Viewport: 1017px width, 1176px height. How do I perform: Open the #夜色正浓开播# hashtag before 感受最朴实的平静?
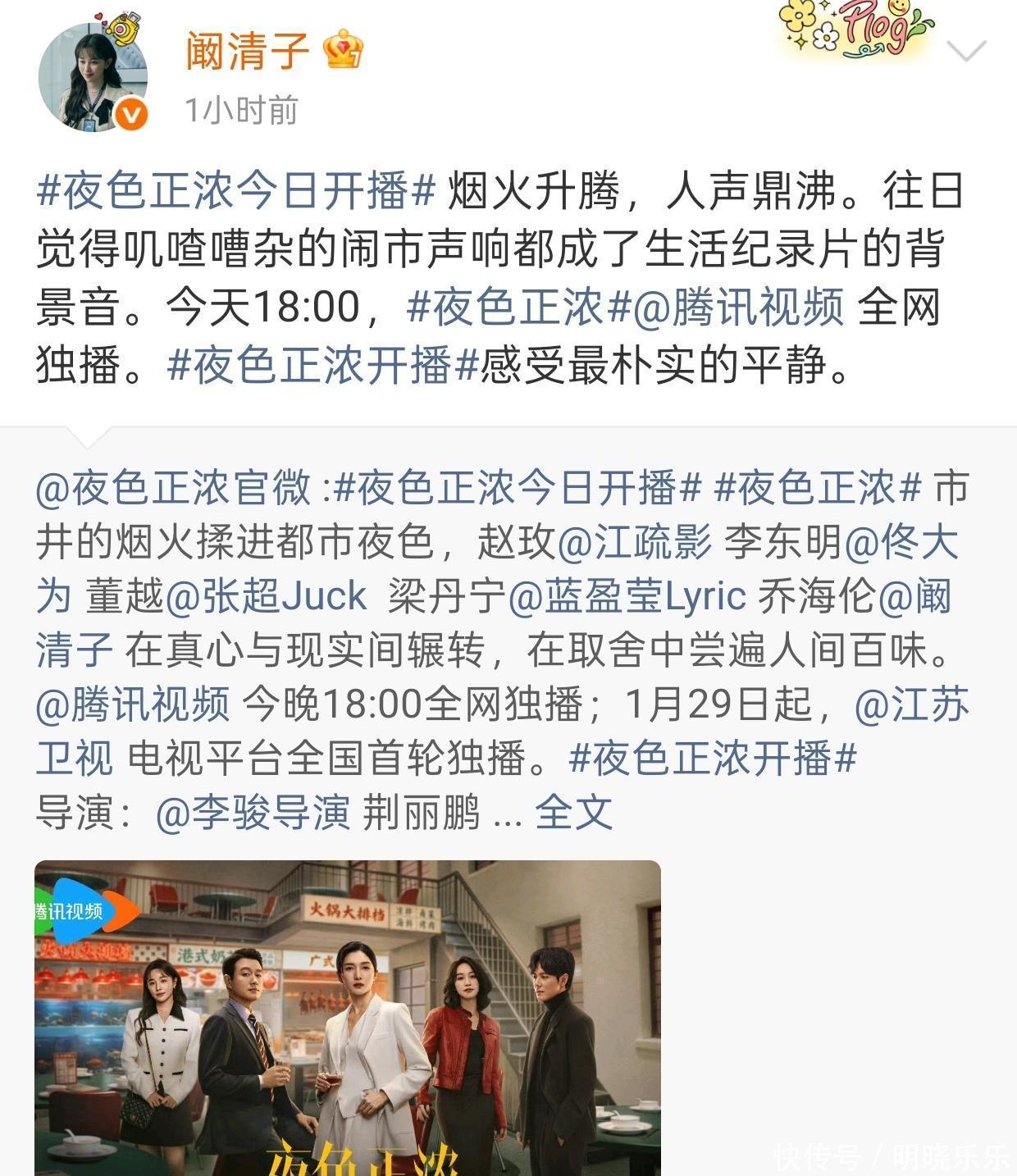pyautogui.click(x=322, y=364)
